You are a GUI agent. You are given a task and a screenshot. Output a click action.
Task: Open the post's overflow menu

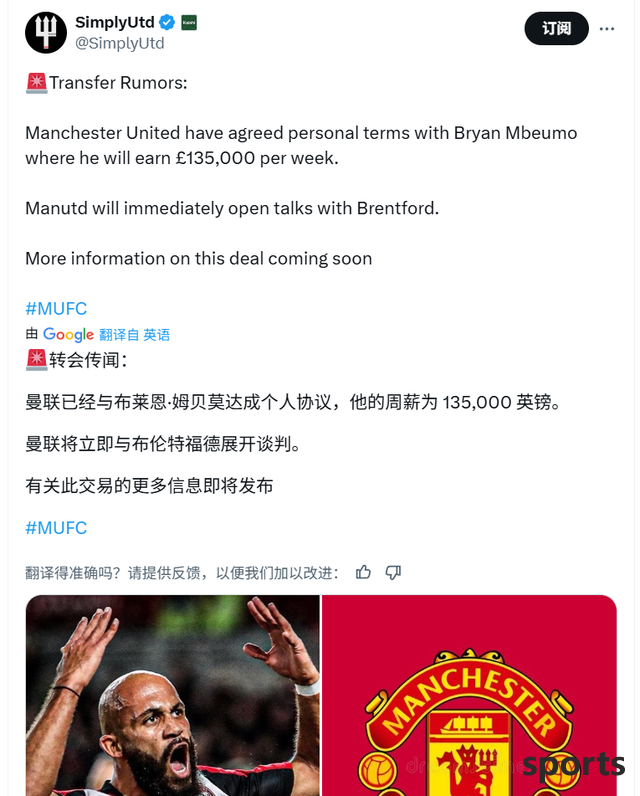pyautogui.click(x=607, y=29)
